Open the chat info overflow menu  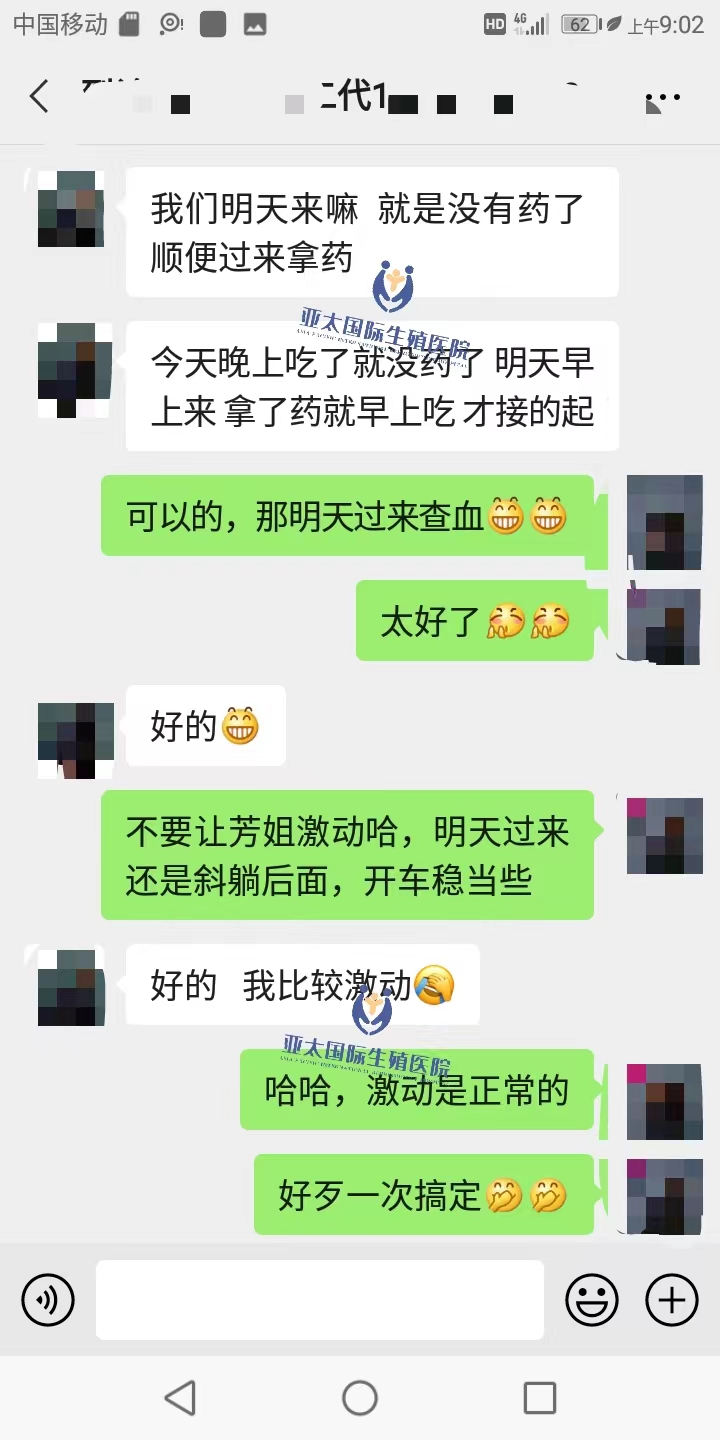click(664, 99)
